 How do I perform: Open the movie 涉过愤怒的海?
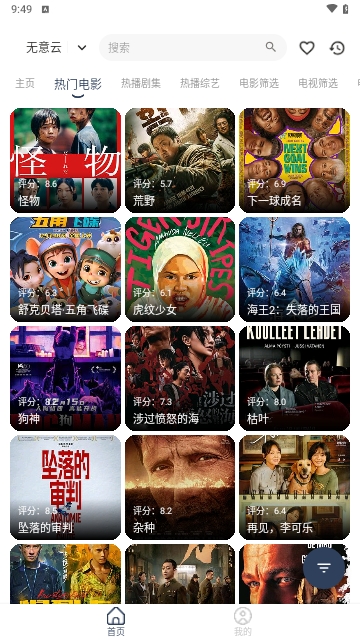pyautogui.click(x=180, y=378)
